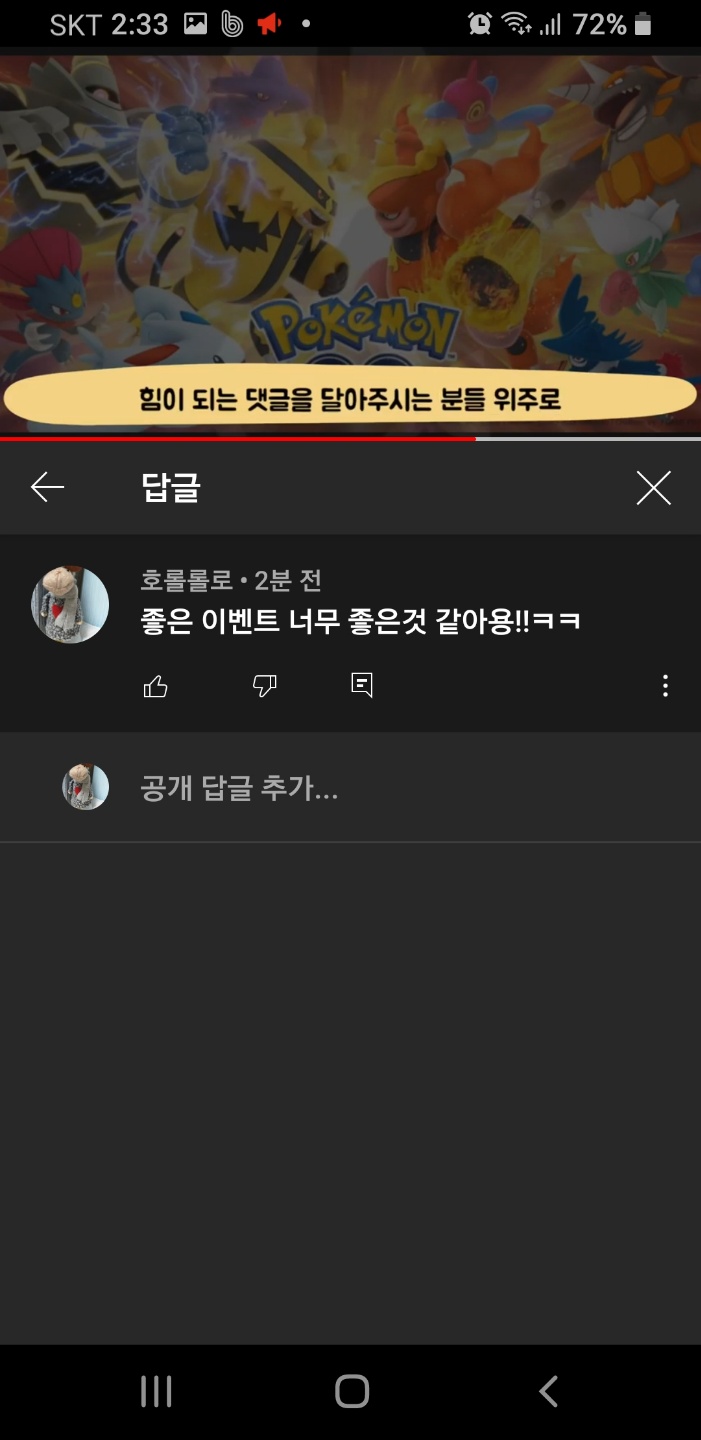Open recent apps from the navigation bar
This screenshot has width=701, height=1440.
click(156, 1391)
